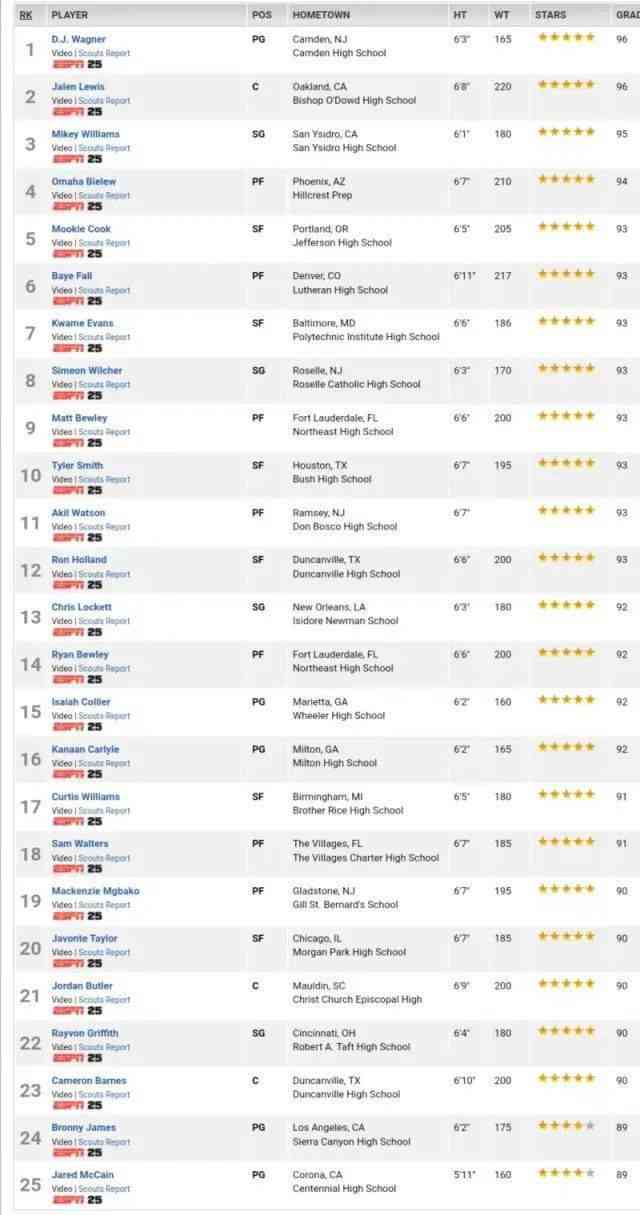The width and height of the screenshot is (640, 1215).
Task: Watch Akil Watson's video
Action: pos(62,527)
